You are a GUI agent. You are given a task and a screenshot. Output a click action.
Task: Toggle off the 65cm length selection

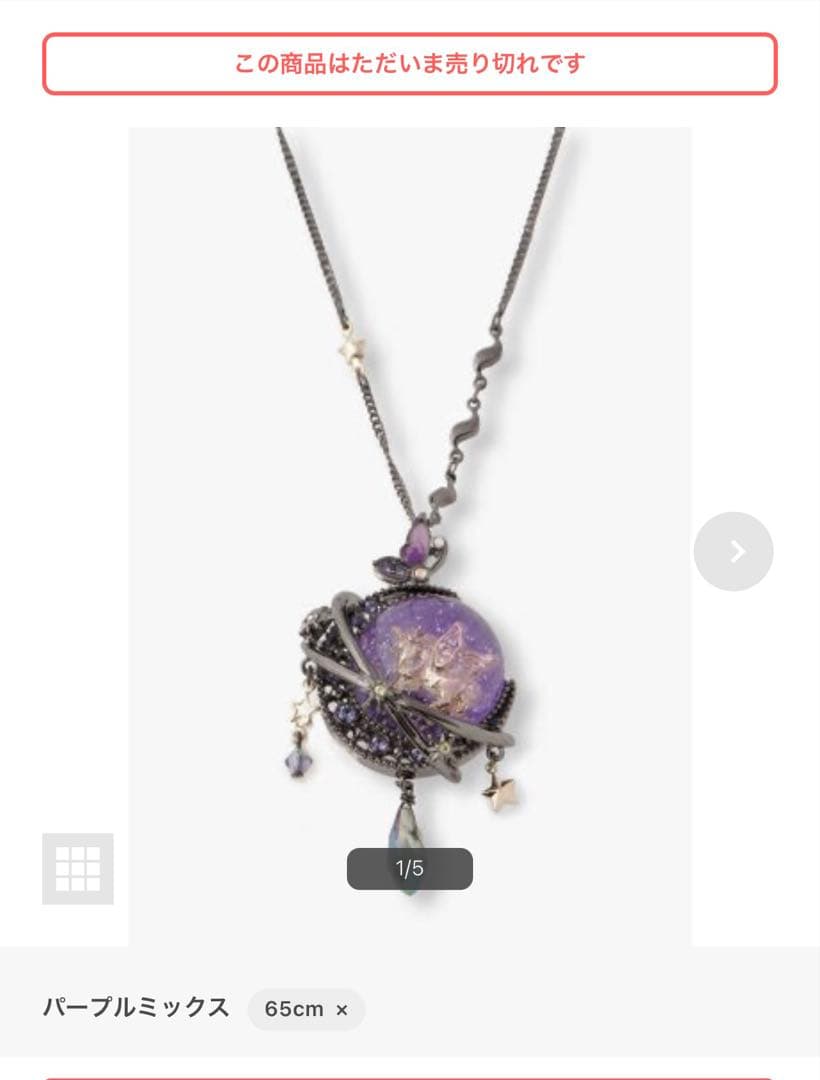(341, 1010)
